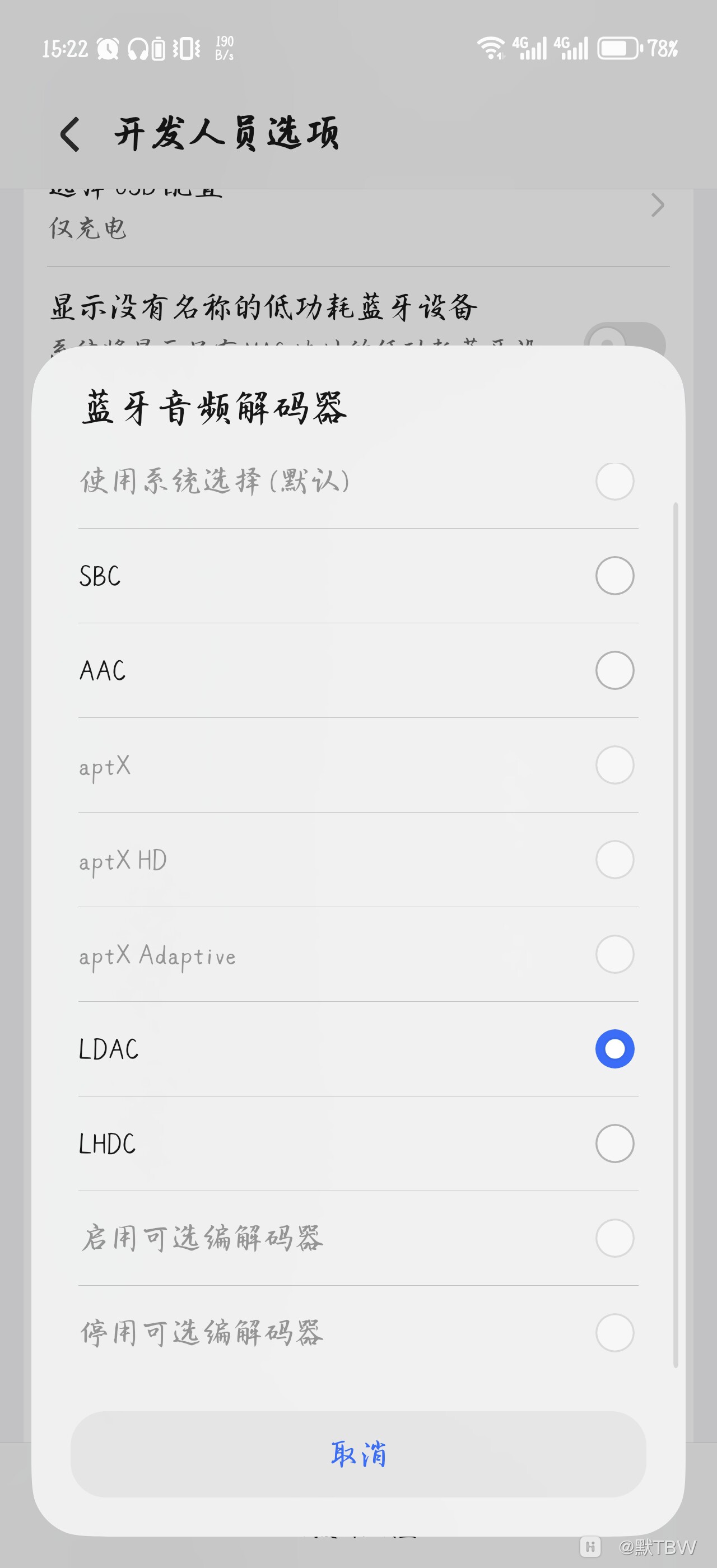The image size is (717, 1568).
Task: Tap the headphones icon in status bar
Action: [x=139, y=49]
